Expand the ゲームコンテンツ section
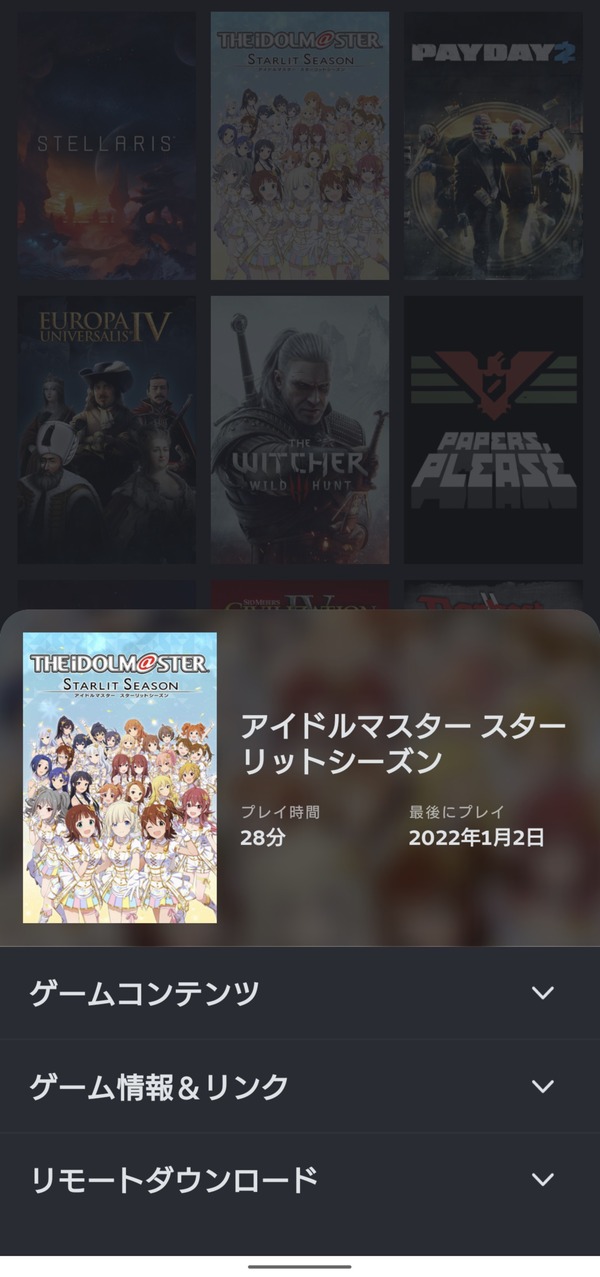The width and height of the screenshot is (600, 1277). (300, 993)
